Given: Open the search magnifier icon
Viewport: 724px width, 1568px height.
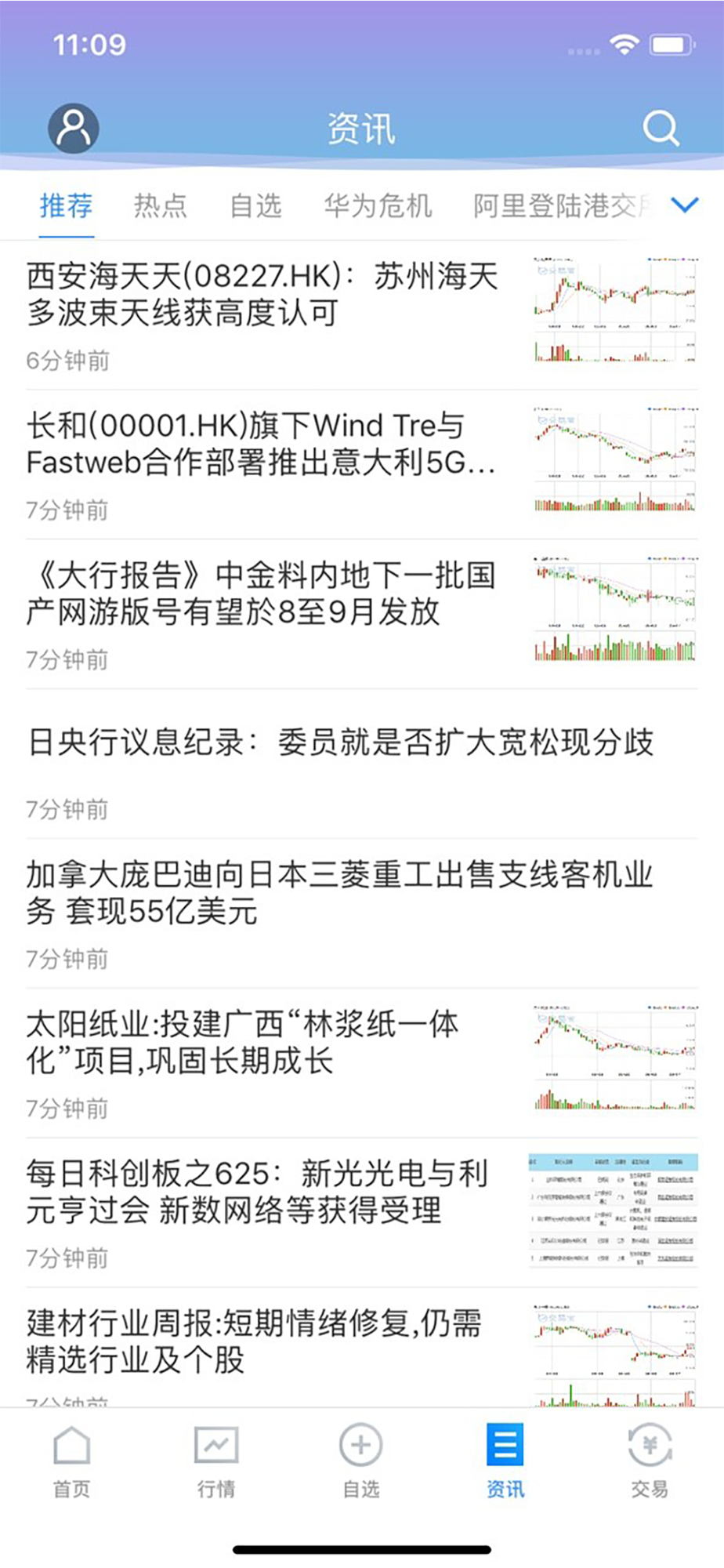Looking at the screenshot, I should [661, 128].
